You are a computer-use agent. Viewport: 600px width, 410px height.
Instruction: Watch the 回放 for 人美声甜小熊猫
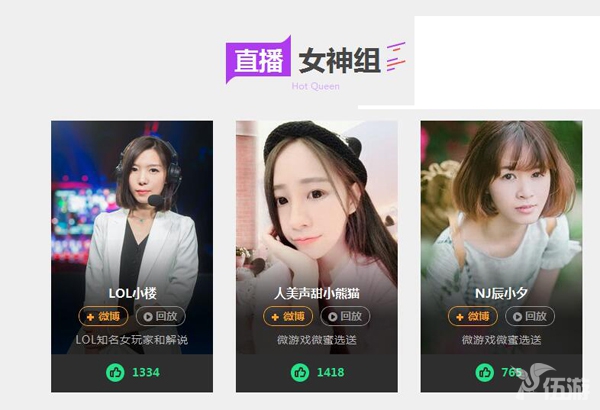point(346,316)
